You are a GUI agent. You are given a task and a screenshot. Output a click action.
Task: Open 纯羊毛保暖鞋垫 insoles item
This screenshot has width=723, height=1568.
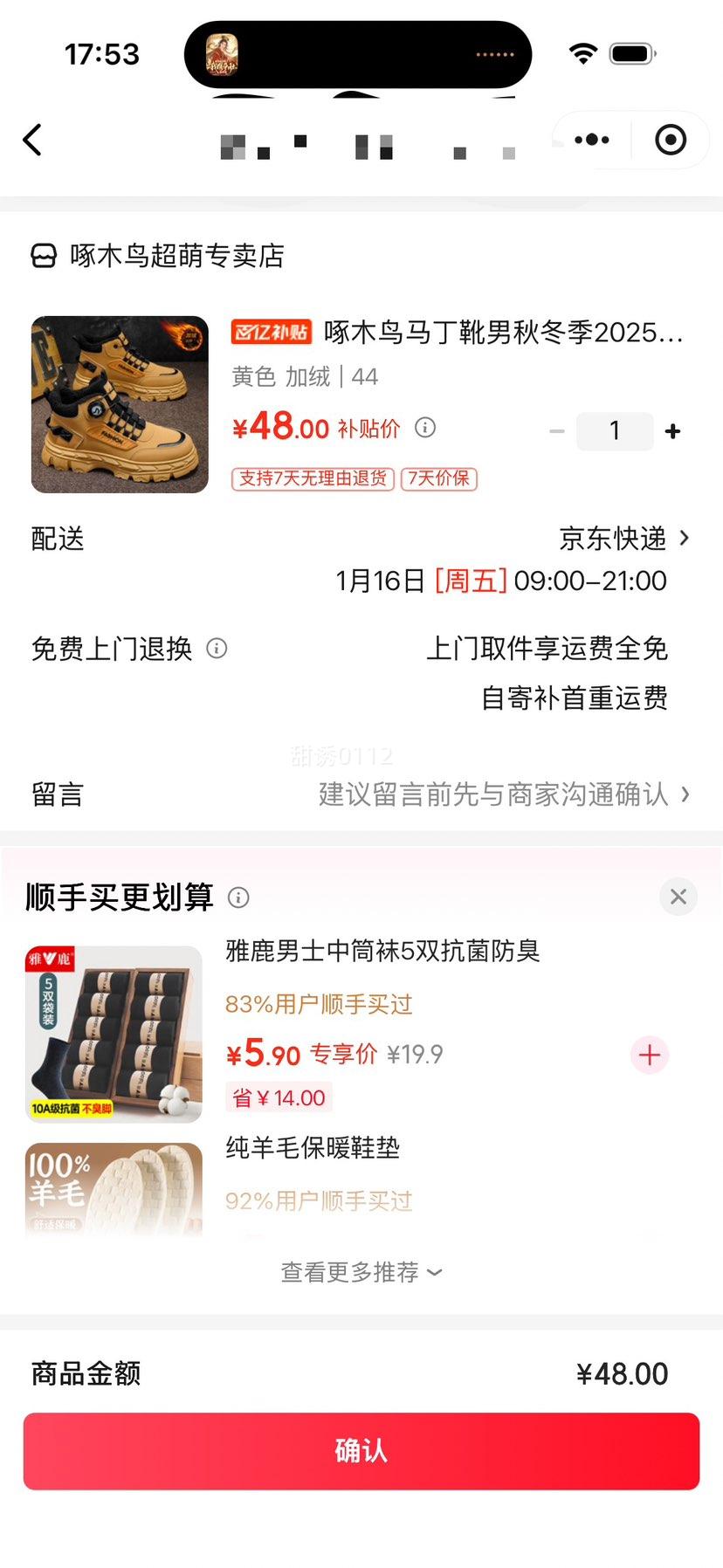tap(313, 1147)
